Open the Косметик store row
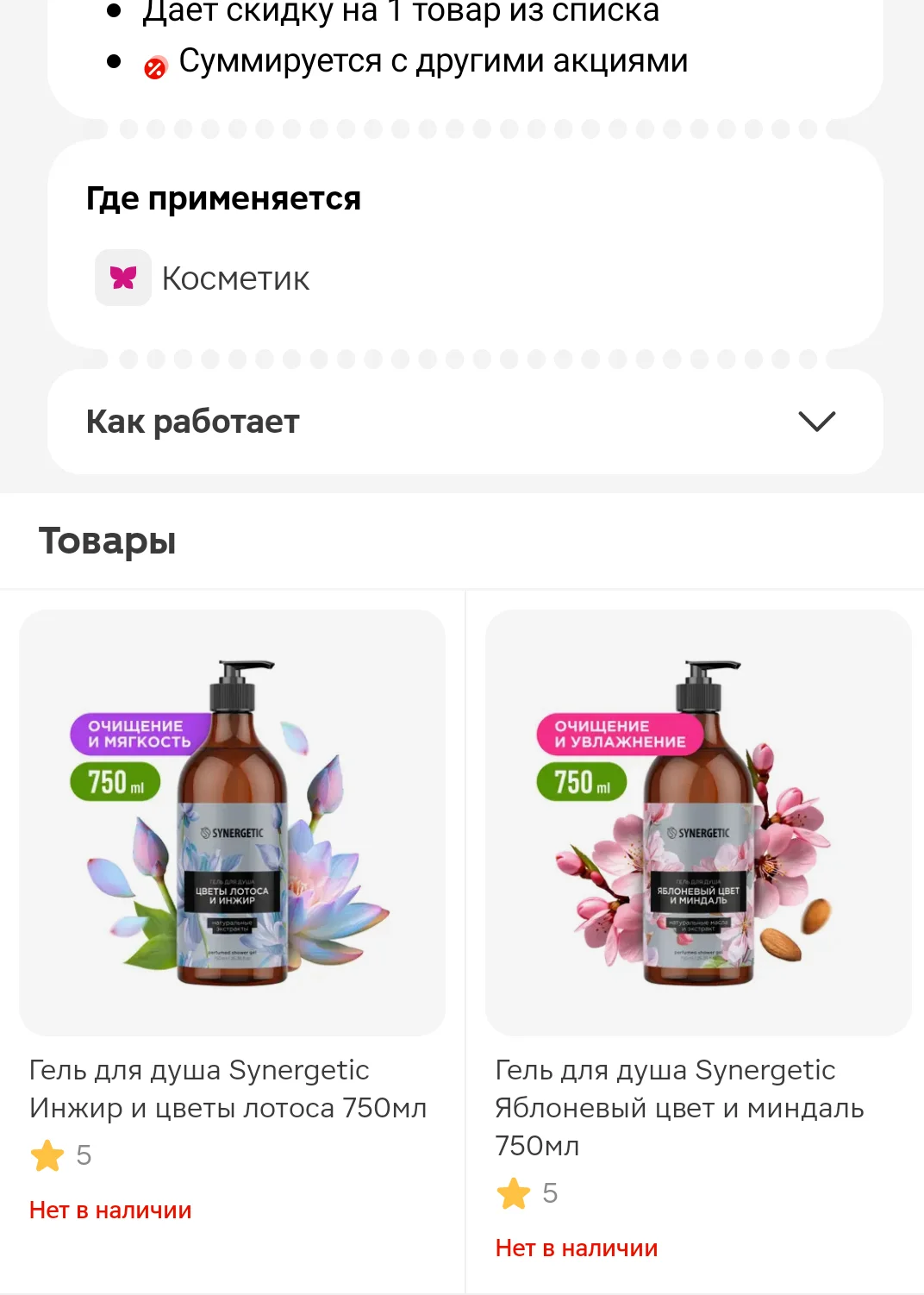924x1295 pixels. click(x=203, y=278)
